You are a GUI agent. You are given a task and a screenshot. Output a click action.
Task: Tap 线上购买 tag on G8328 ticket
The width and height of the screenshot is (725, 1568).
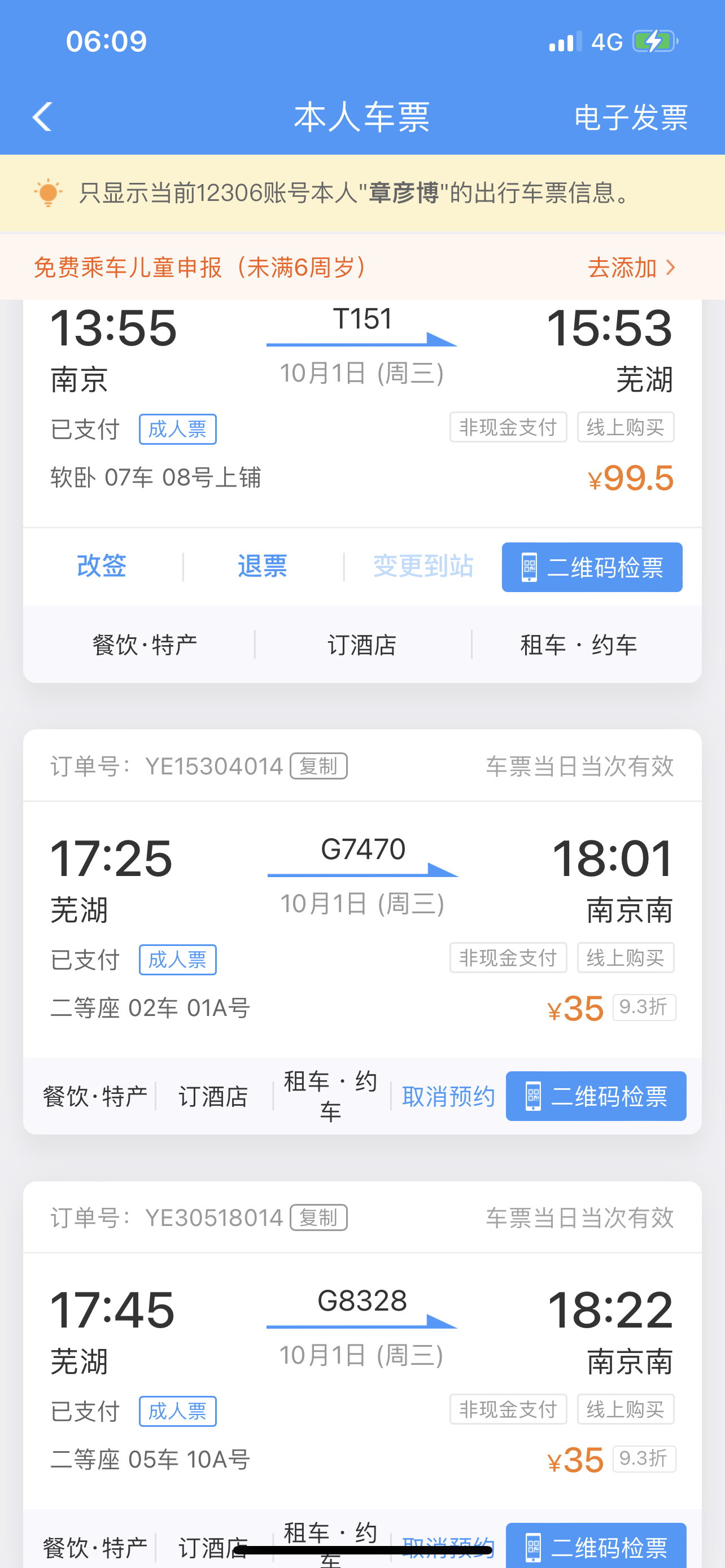click(x=625, y=1409)
